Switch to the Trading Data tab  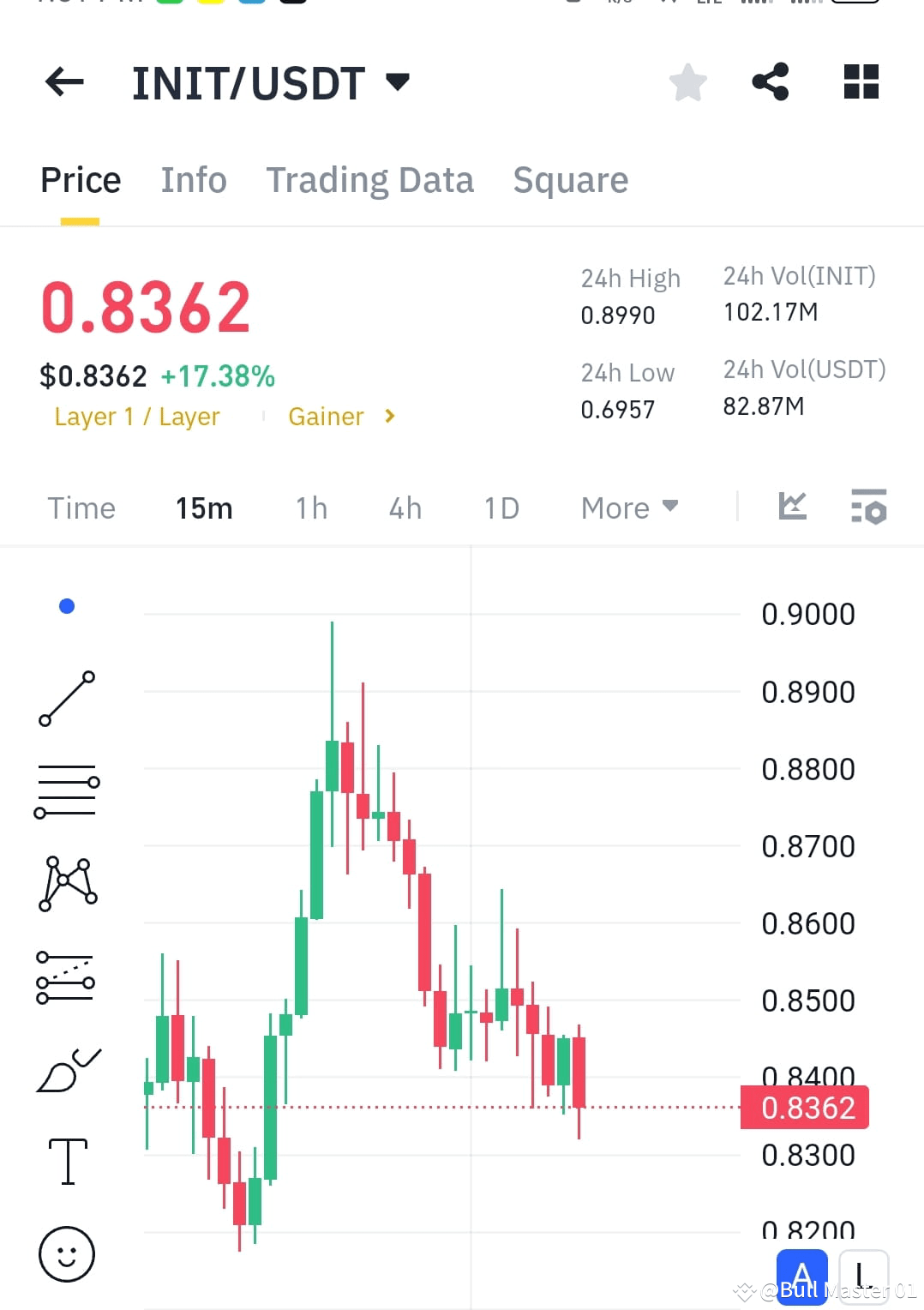click(370, 180)
